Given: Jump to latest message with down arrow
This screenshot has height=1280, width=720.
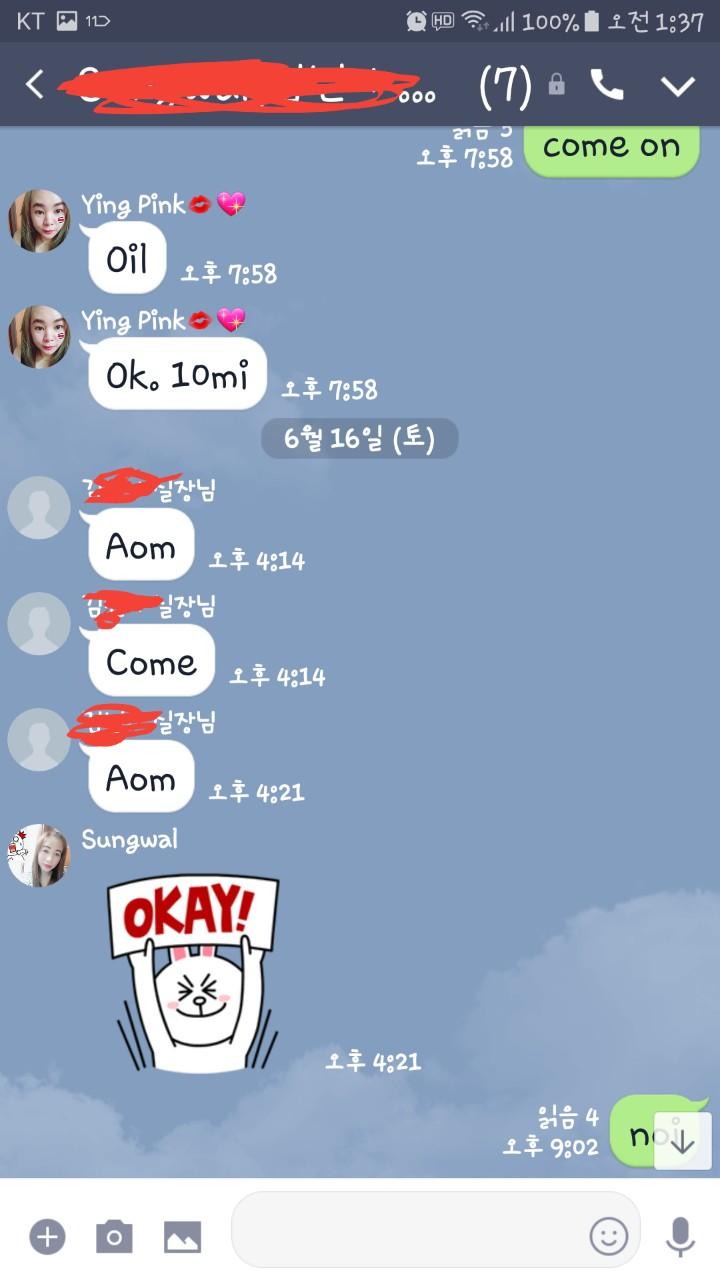Looking at the screenshot, I should tap(682, 1140).
